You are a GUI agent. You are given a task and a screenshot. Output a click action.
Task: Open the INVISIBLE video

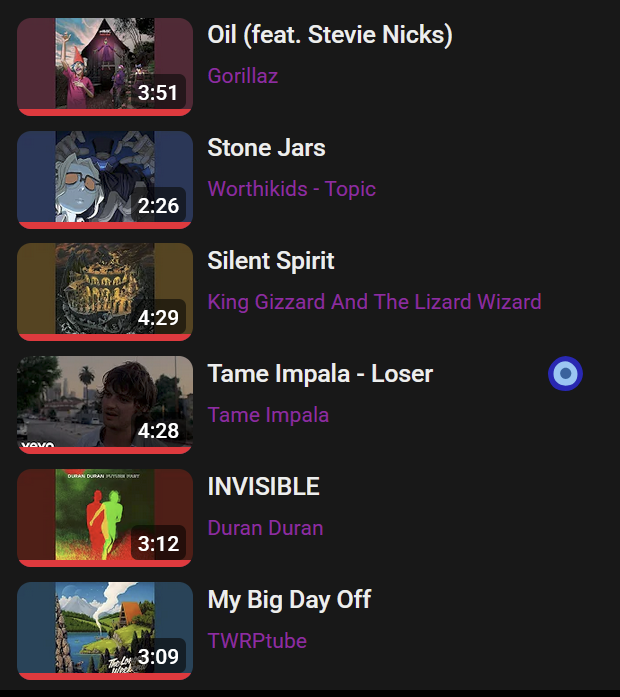point(263,488)
